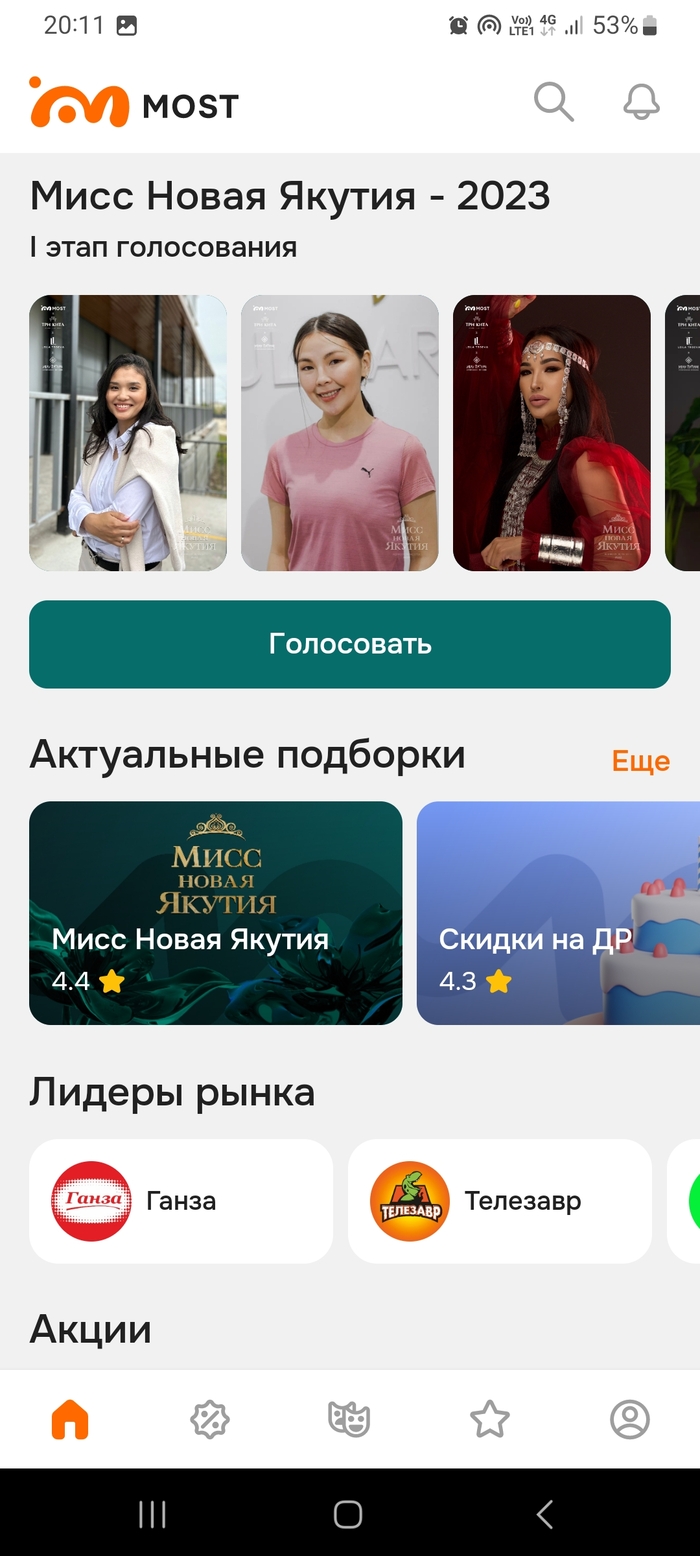Tap Еще next to Актуальные подборки
This screenshot has width=700, height=1556.
[x=640, y=761]
